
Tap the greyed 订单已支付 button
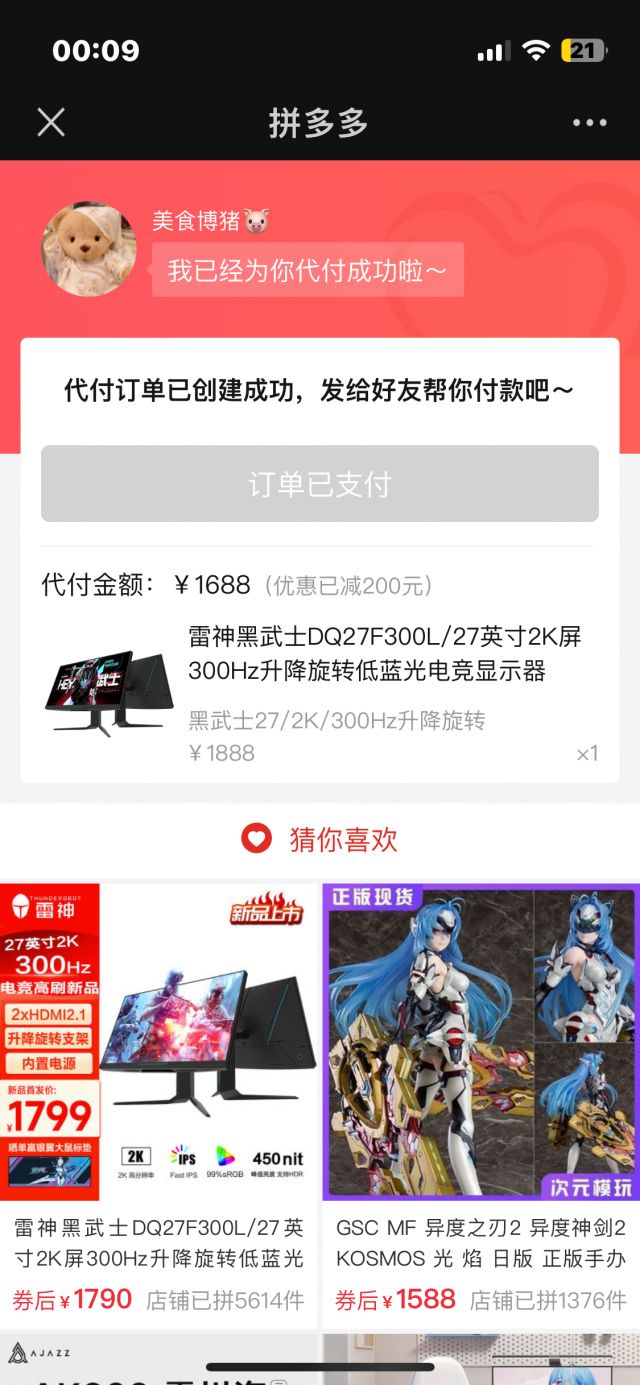click(x=320, y=484)
